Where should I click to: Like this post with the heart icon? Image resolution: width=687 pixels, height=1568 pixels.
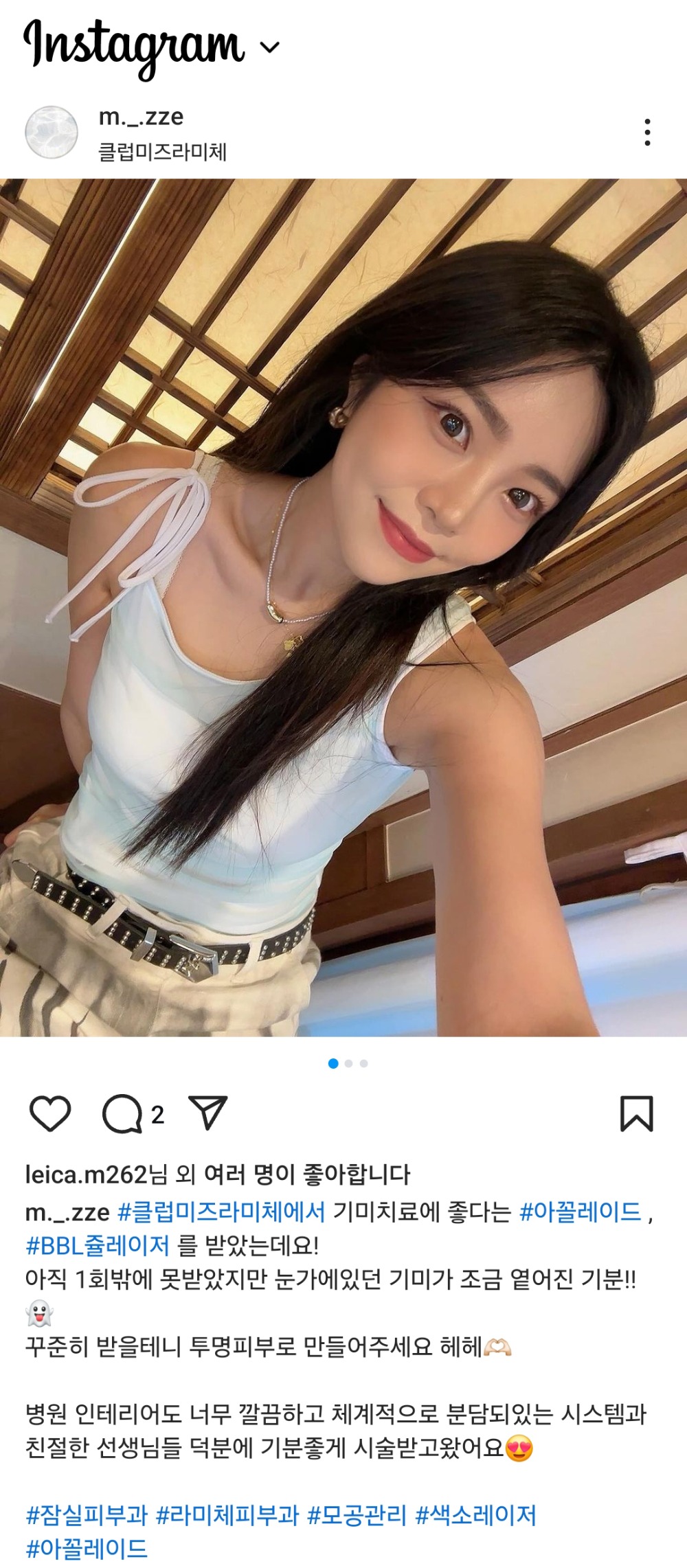pos(50,1113)
